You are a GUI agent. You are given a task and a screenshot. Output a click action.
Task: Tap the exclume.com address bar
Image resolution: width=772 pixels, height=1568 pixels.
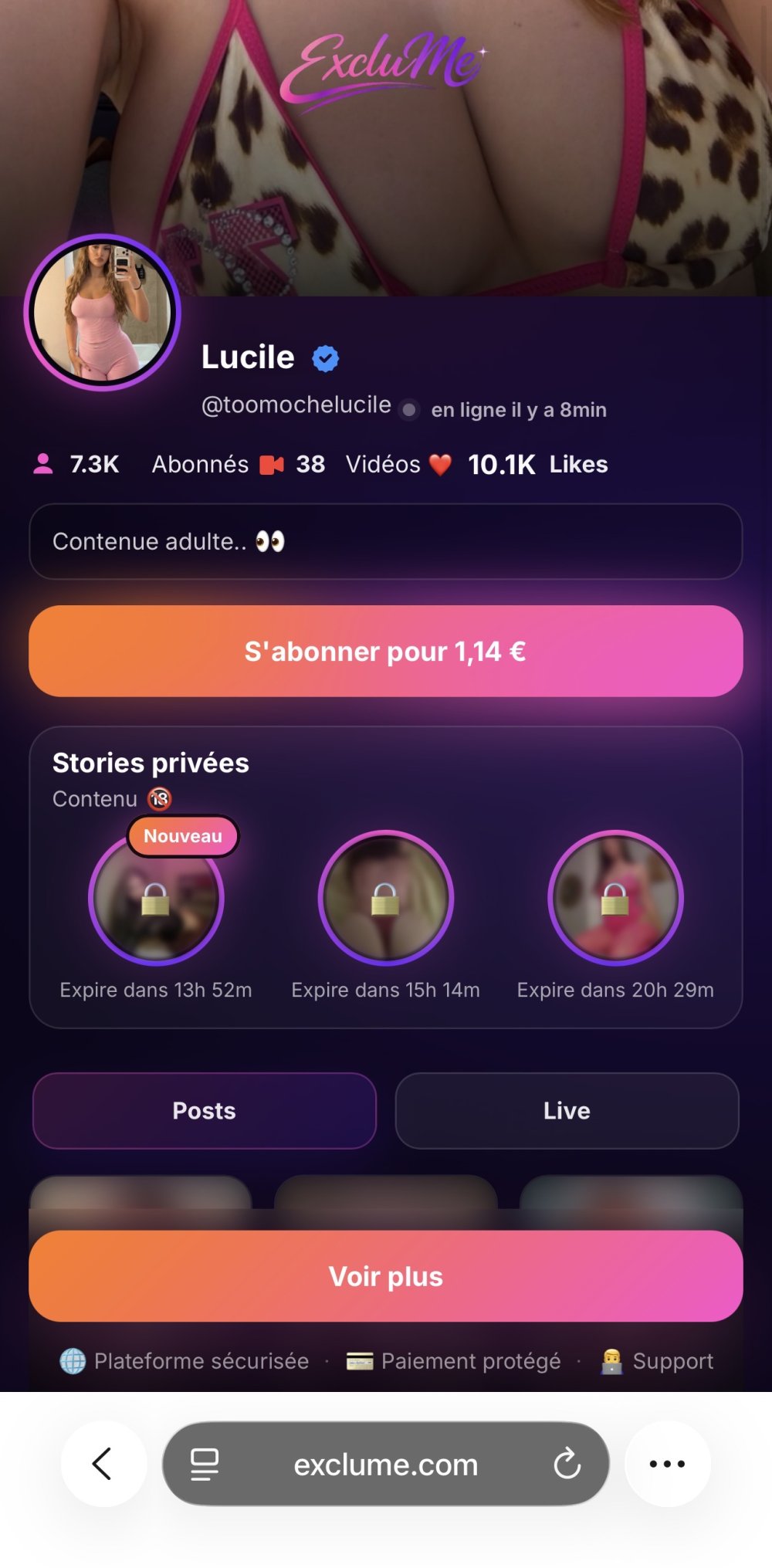[x=385, y=1465]
